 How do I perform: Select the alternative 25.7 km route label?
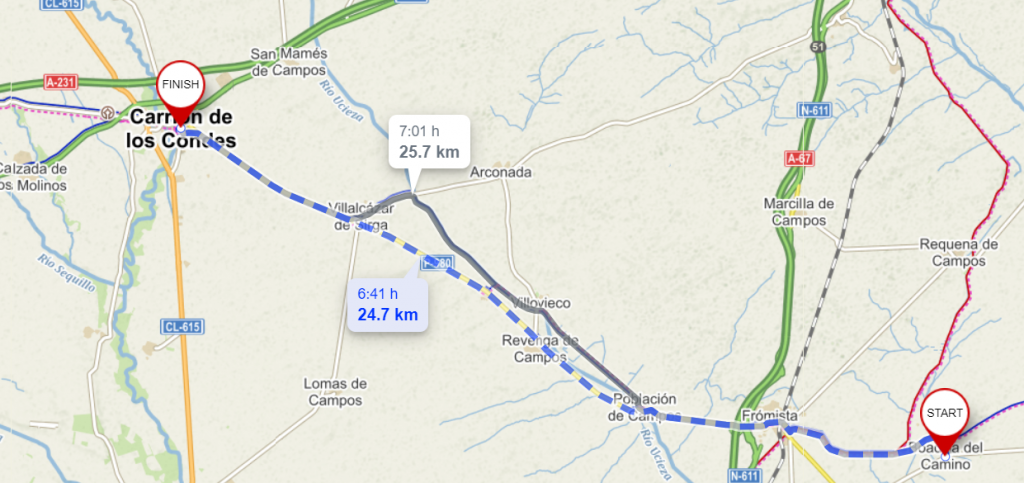tap(428, 141)
